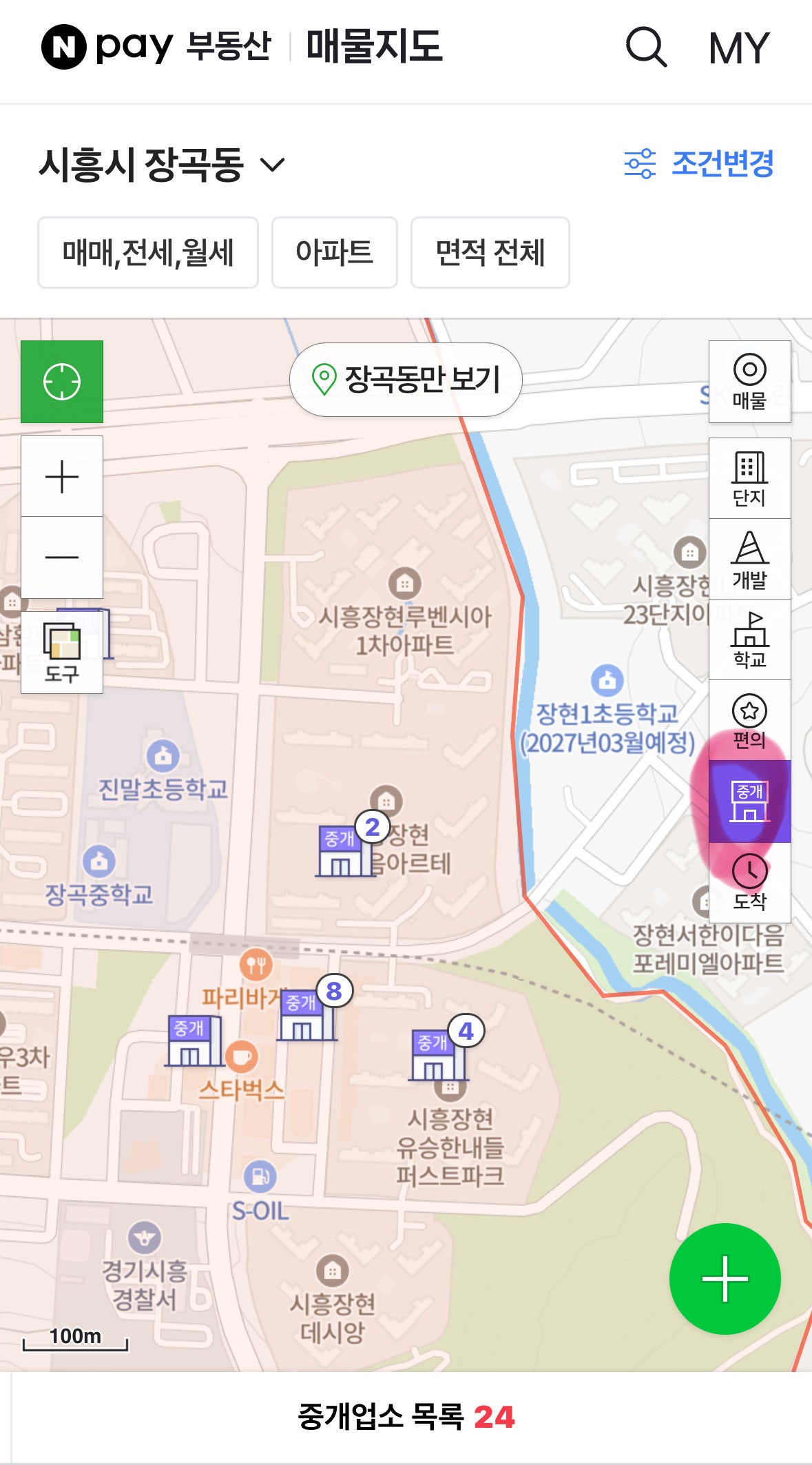Open the 면적 전체 area filter

click(490, 253)
